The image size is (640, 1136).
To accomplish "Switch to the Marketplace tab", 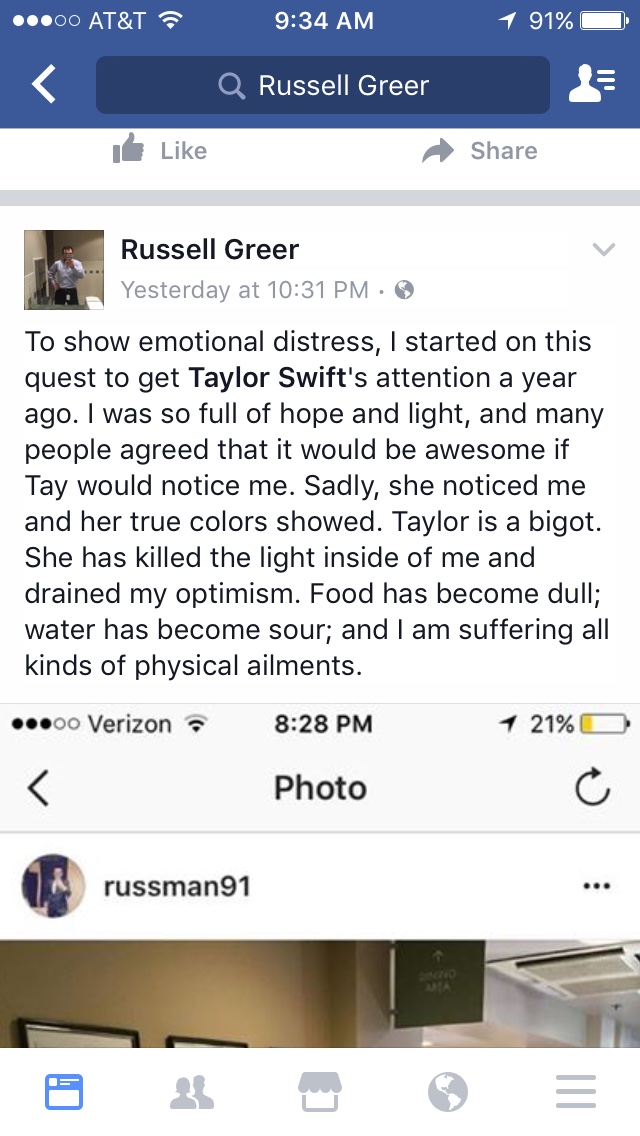I will point(320,1091).
